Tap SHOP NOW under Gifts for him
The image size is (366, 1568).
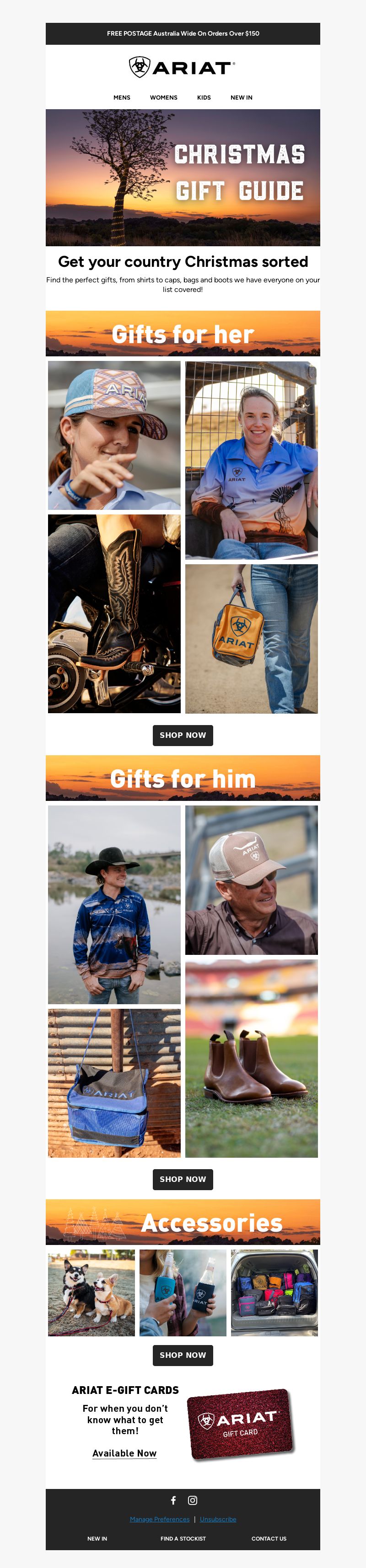coord(183,1179)
